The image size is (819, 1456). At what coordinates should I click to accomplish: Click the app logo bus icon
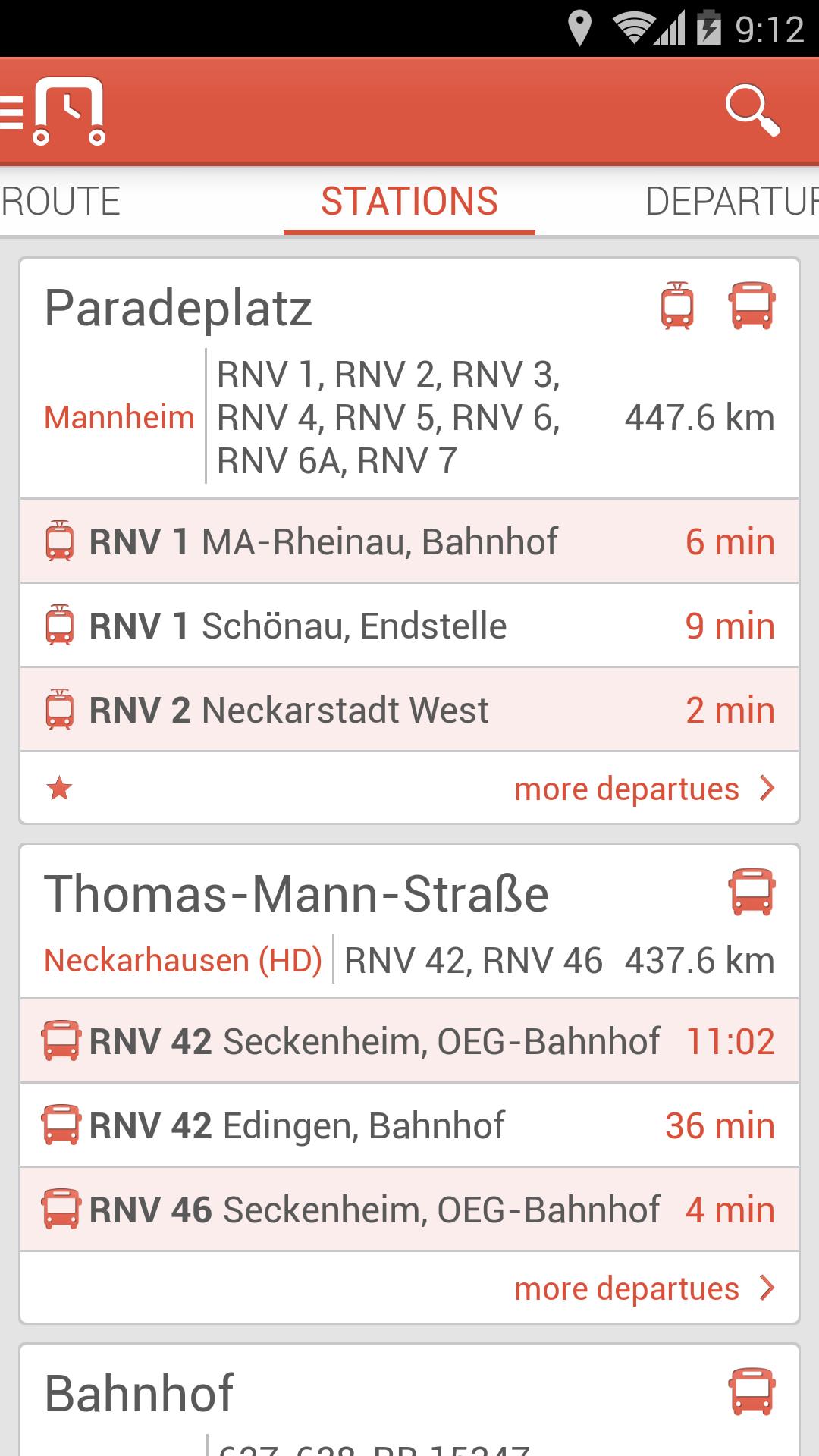[x=69, y=111]
